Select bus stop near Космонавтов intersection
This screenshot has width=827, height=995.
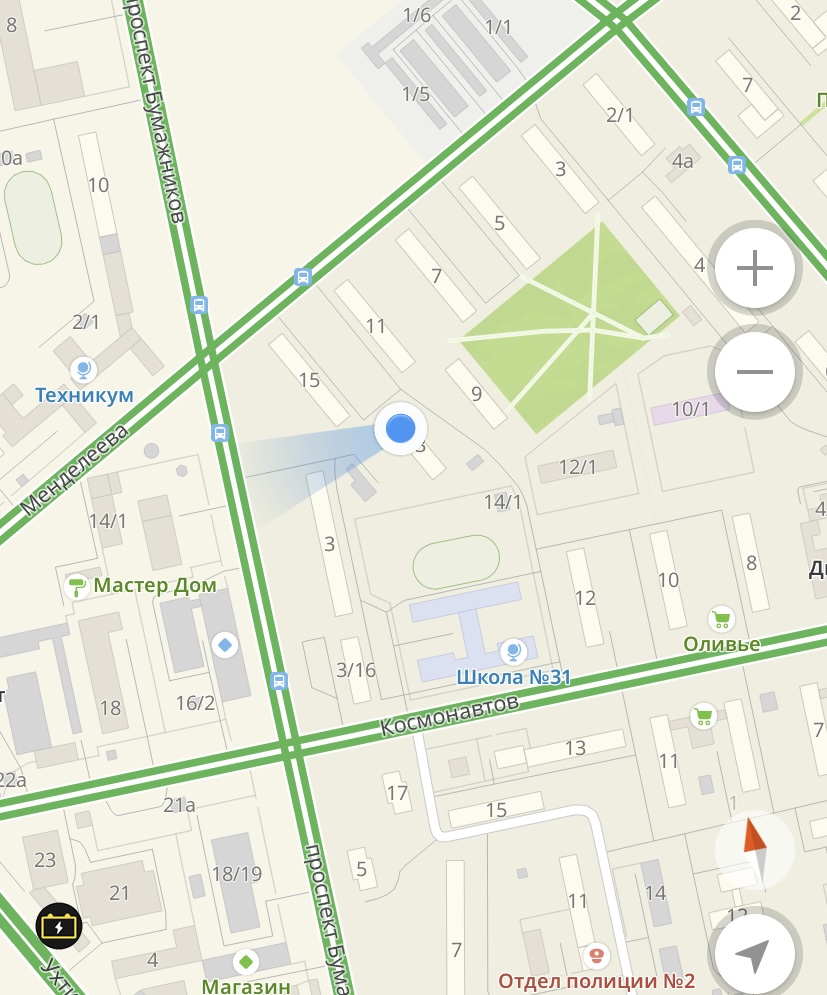pyautogui.click(x=279, y=681)
